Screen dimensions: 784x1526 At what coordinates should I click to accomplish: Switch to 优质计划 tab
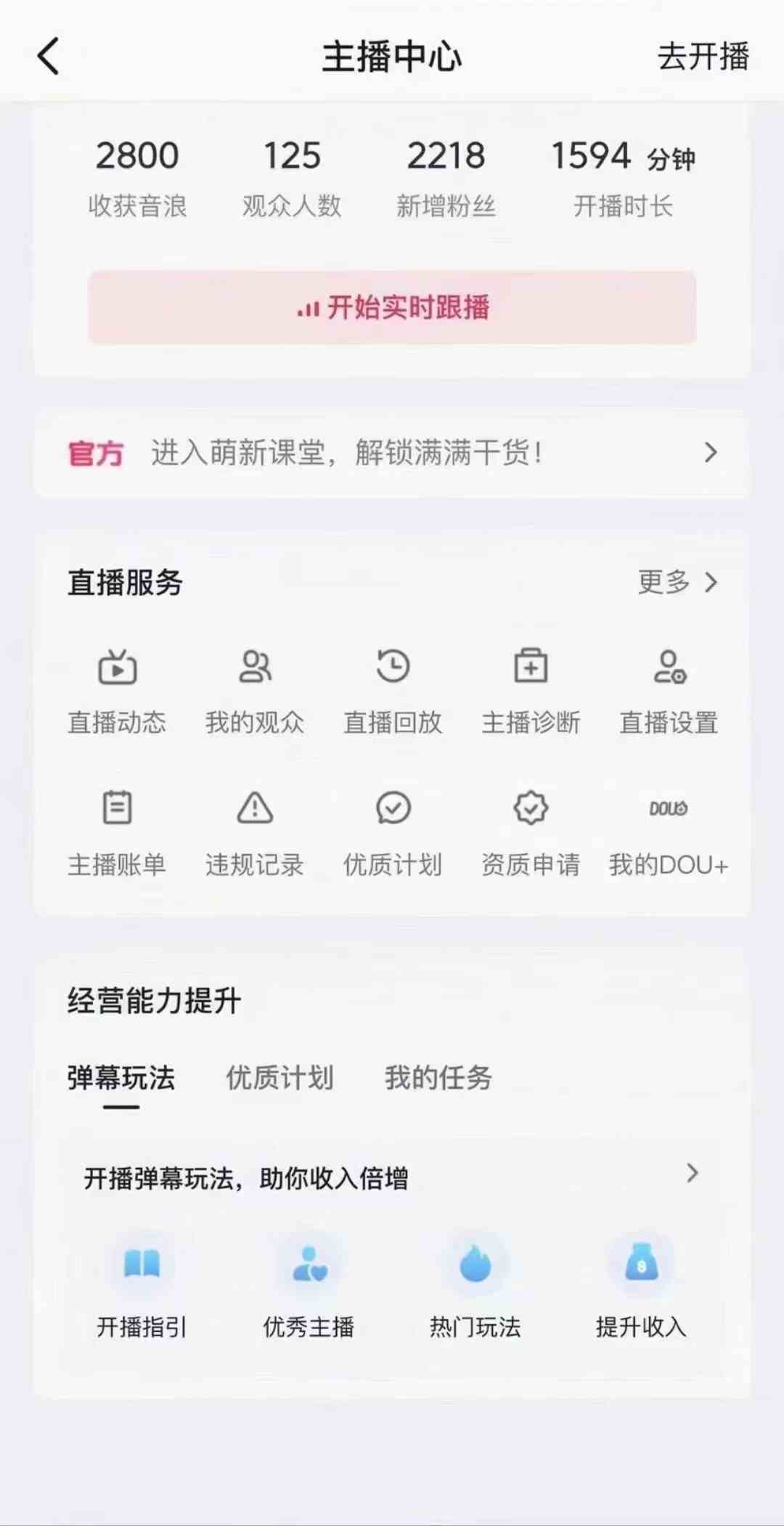(280, 1080)
